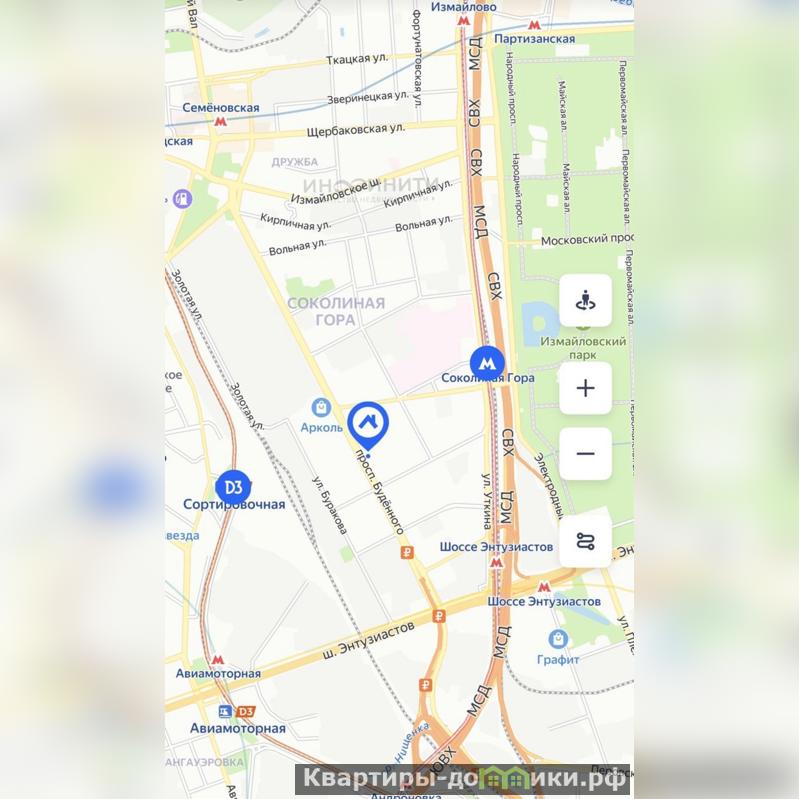799x799 pixels.
Task: Open the route options button
Action: pyautogui.click(x=585, y=541)
